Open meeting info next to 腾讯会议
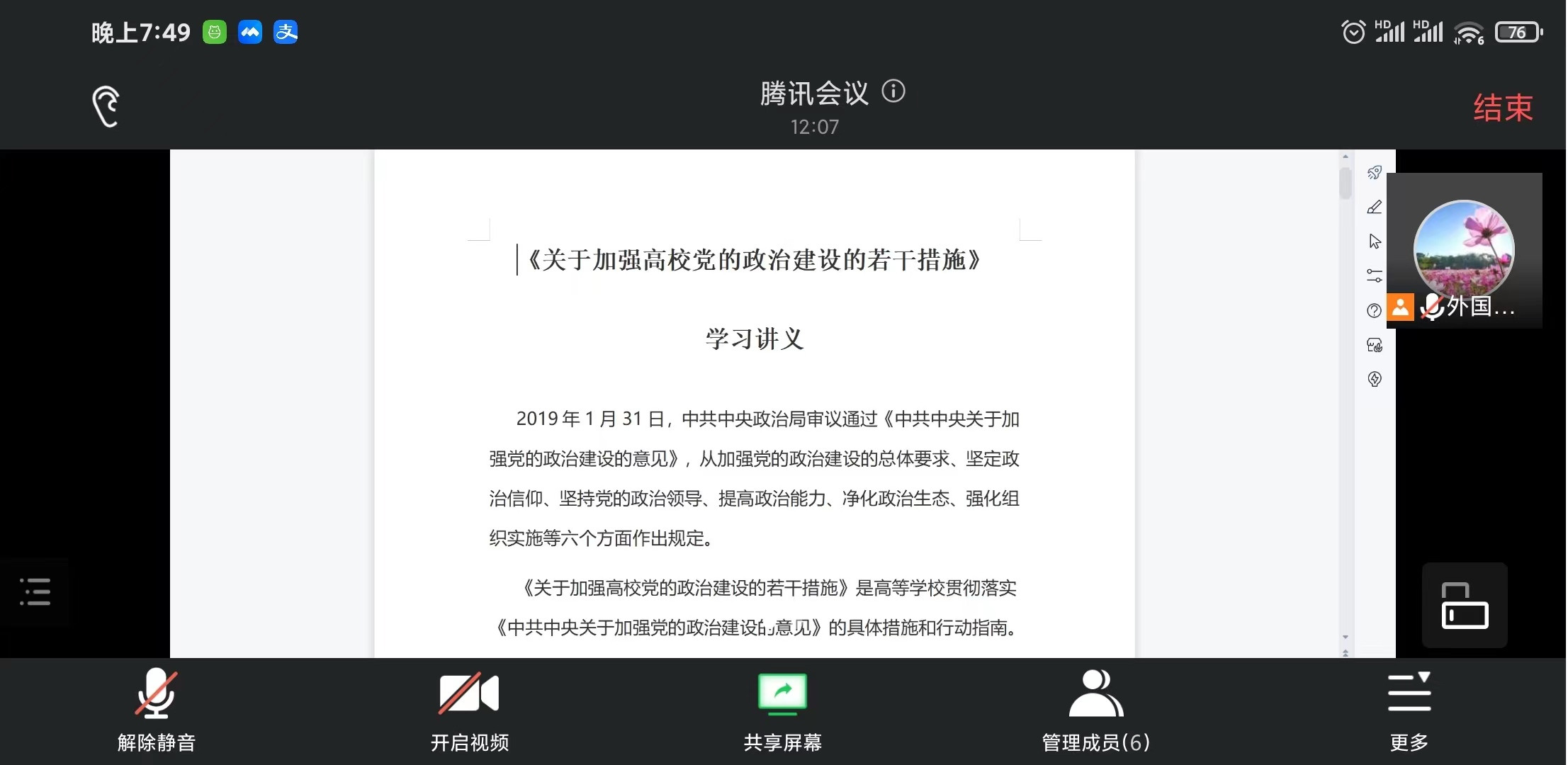 [x=893, y=91]
